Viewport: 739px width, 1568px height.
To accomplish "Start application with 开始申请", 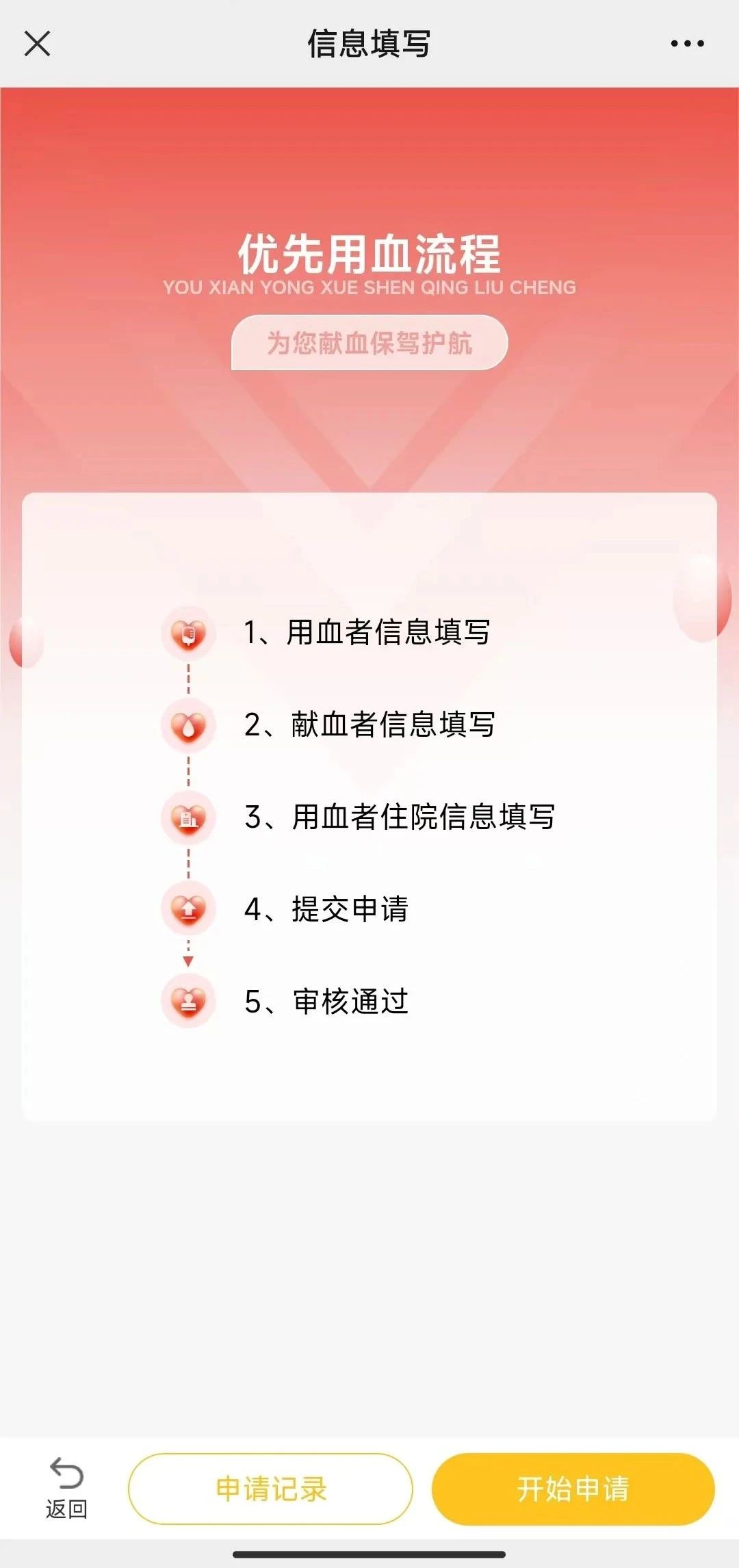I will click(x=573, y=1489).
